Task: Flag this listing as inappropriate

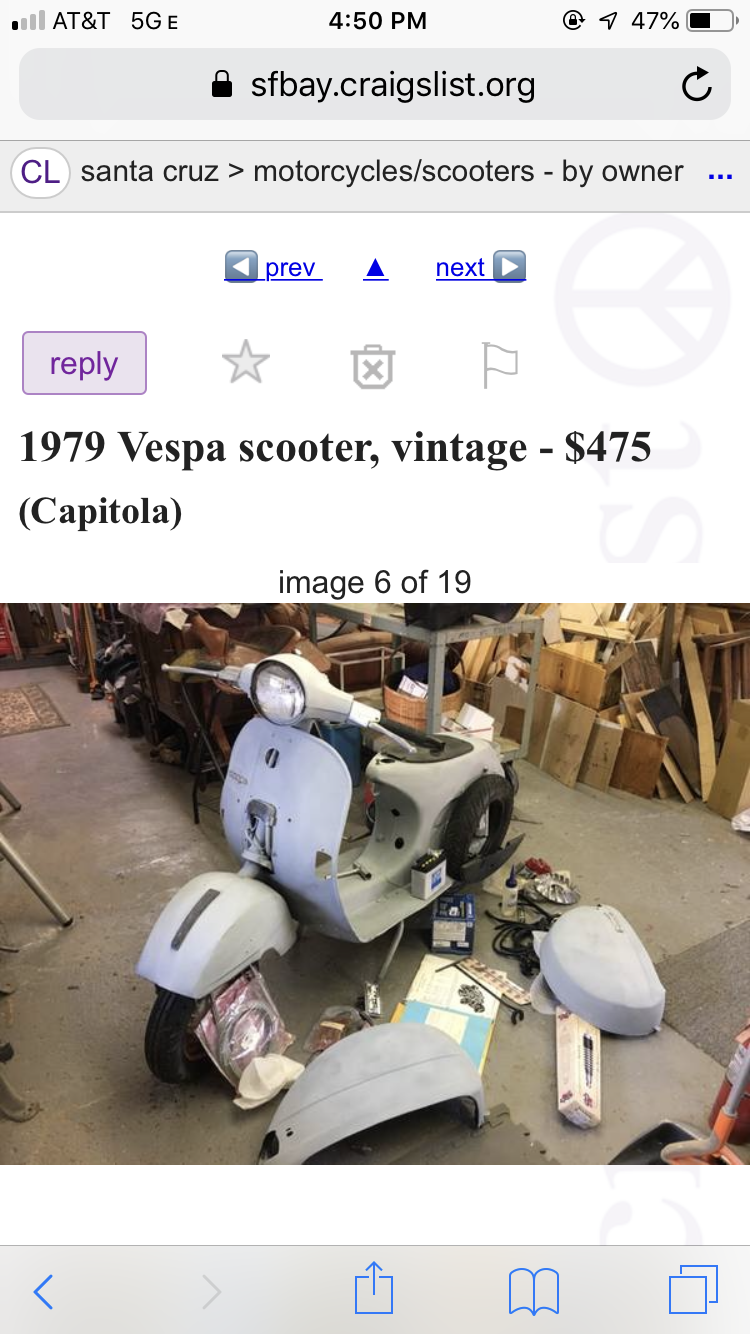Action: (x=498, y=364)
